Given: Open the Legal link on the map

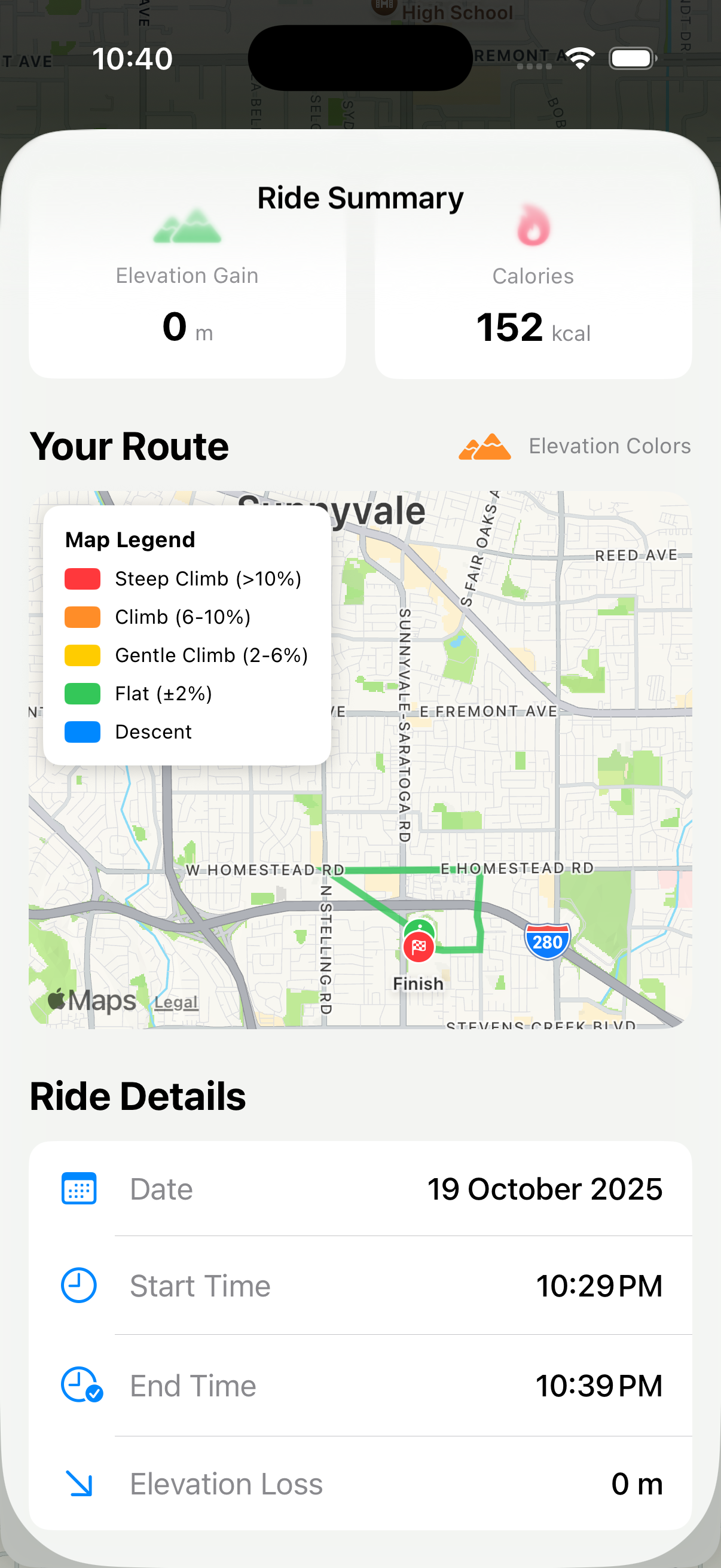Looking at the screenshot, I should coord(176,1001).
